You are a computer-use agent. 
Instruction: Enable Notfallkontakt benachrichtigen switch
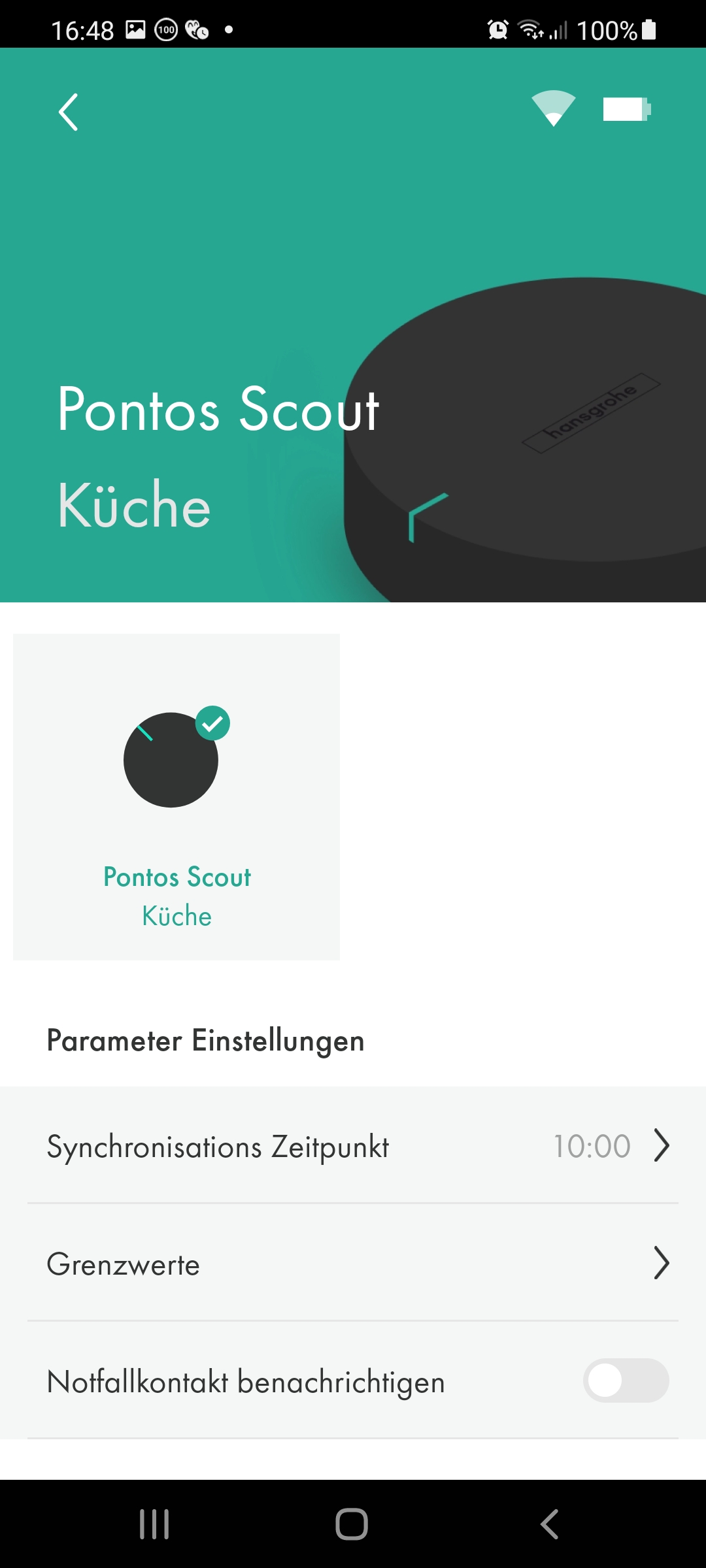point(626,1380)
